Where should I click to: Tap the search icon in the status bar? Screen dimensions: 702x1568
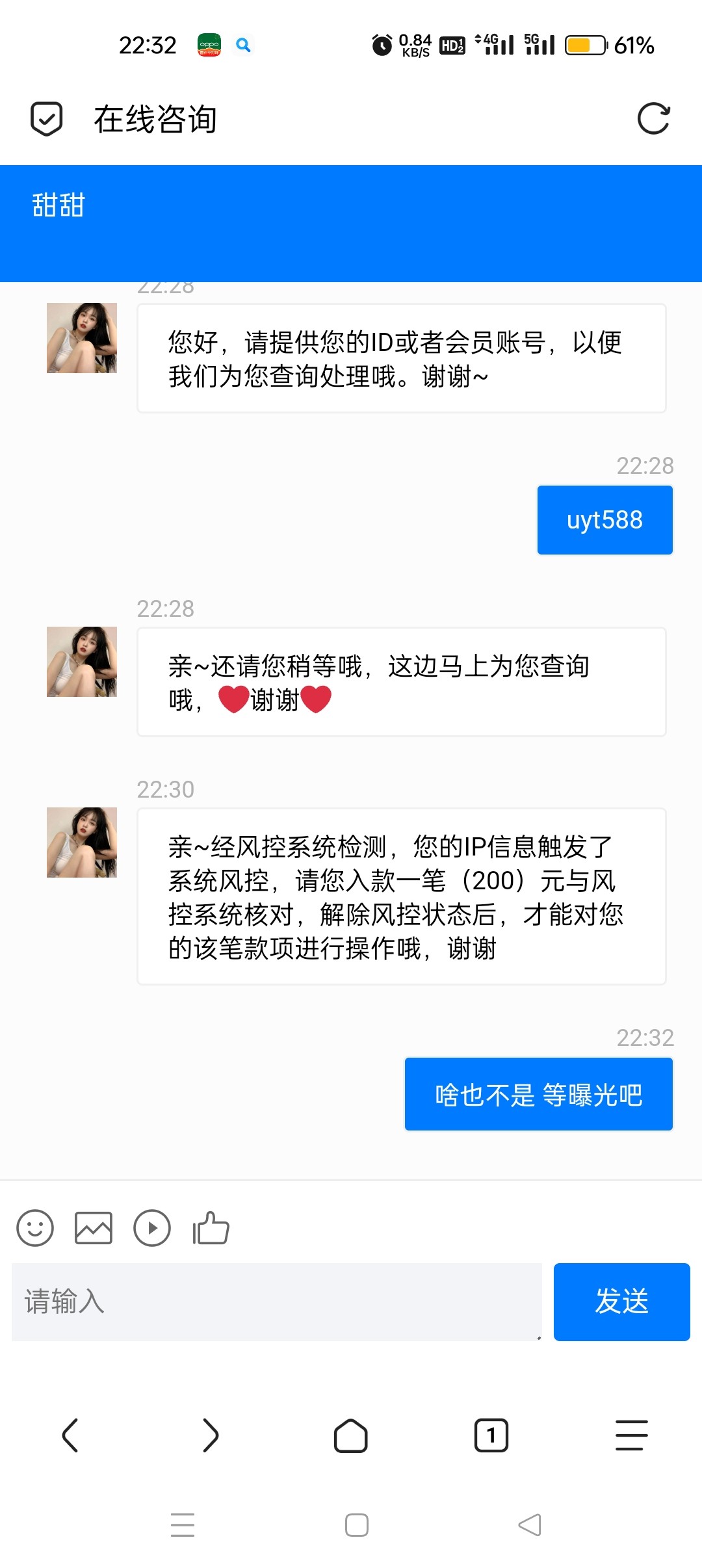pos(244,44)
